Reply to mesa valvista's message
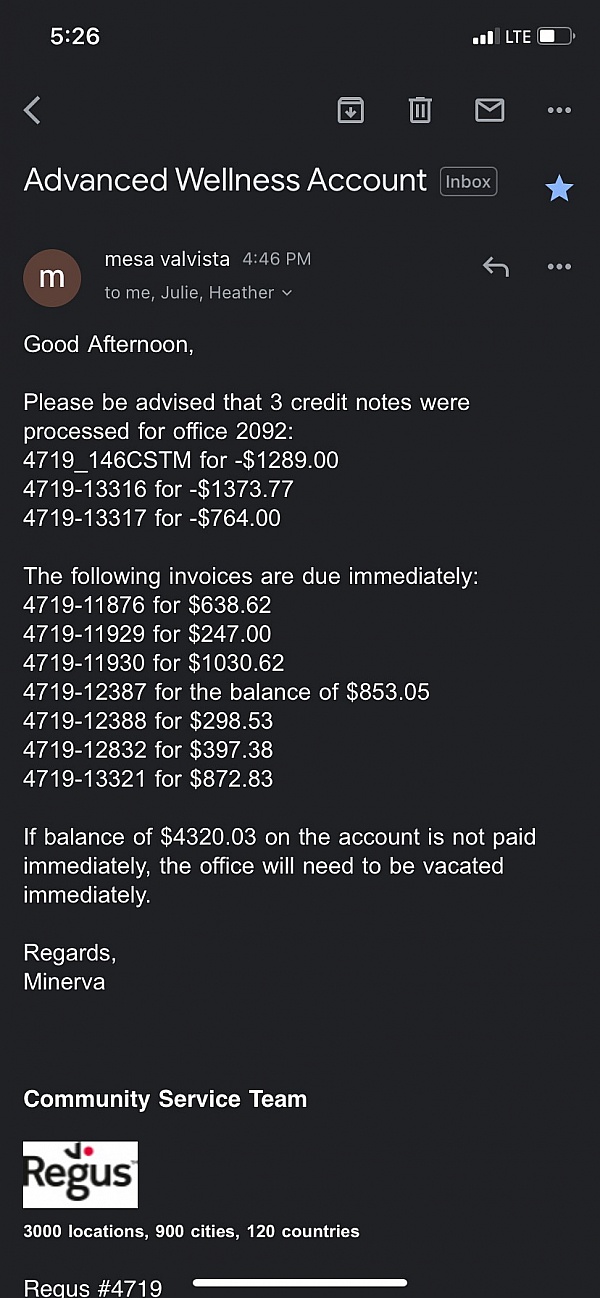Screen dimensions: 600x1298 pos(496,267)
